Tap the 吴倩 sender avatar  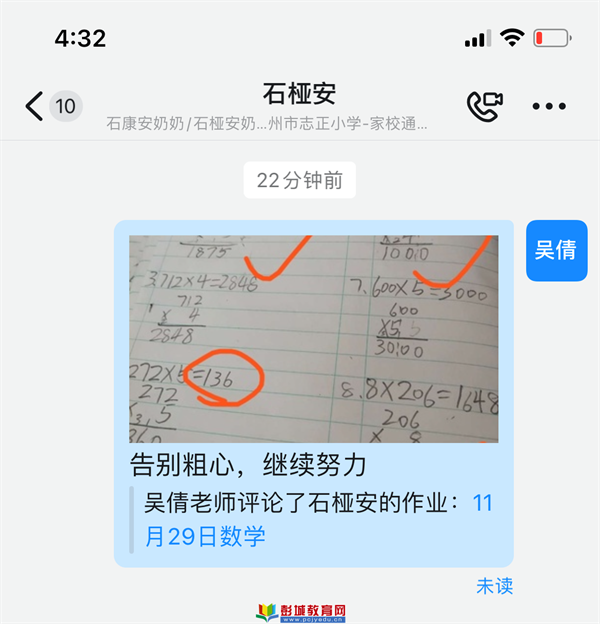[556, 250]
